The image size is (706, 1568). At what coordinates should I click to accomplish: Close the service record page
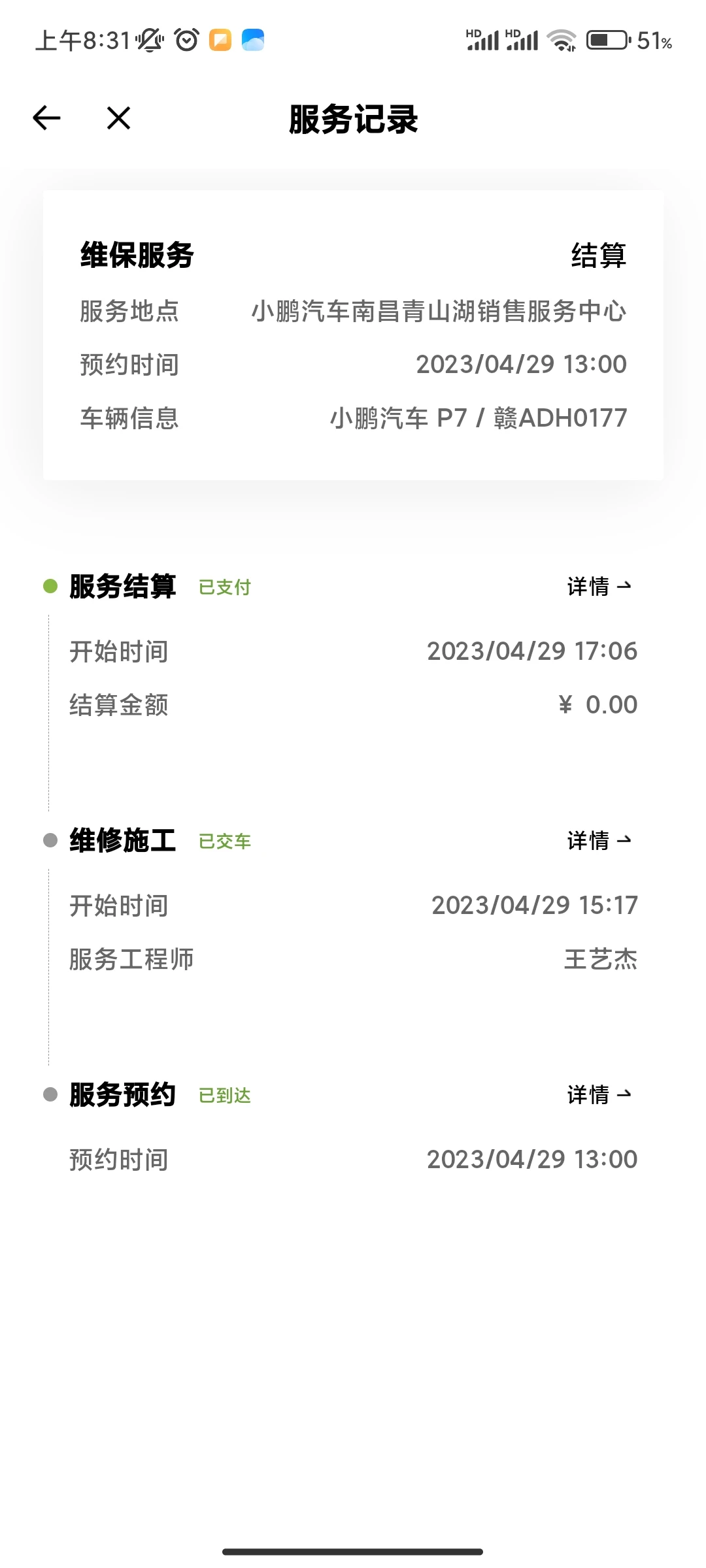pyautogui.click(x=118, y=118)
